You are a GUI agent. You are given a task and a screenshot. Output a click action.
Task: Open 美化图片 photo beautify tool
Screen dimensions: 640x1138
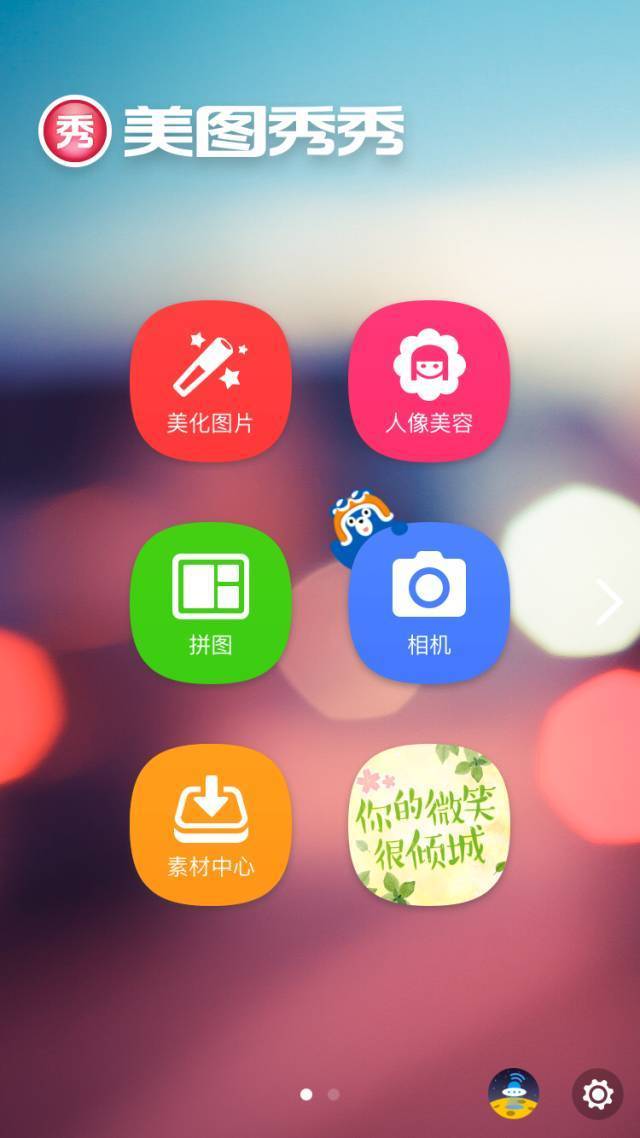coord(211,381)
